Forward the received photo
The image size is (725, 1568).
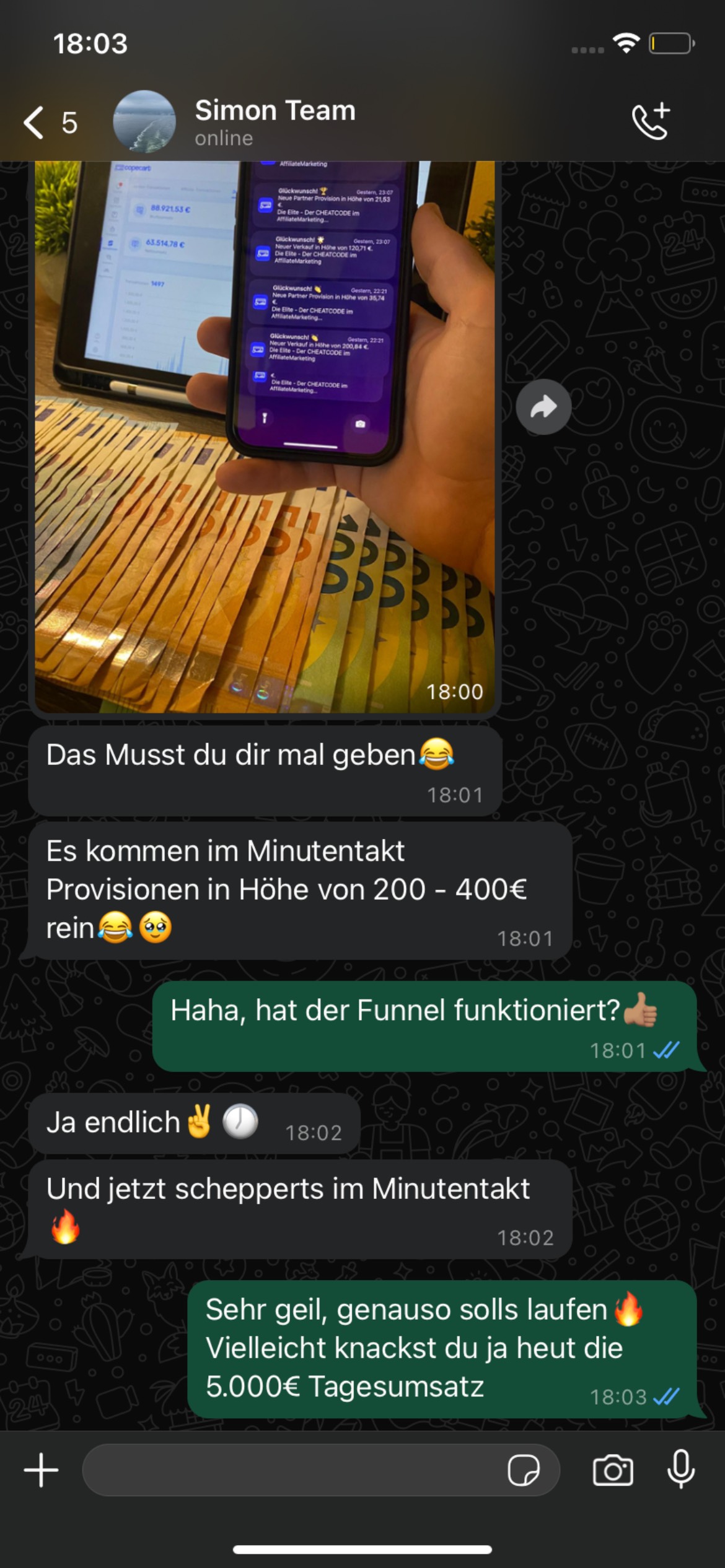click(x=543, y=407)
